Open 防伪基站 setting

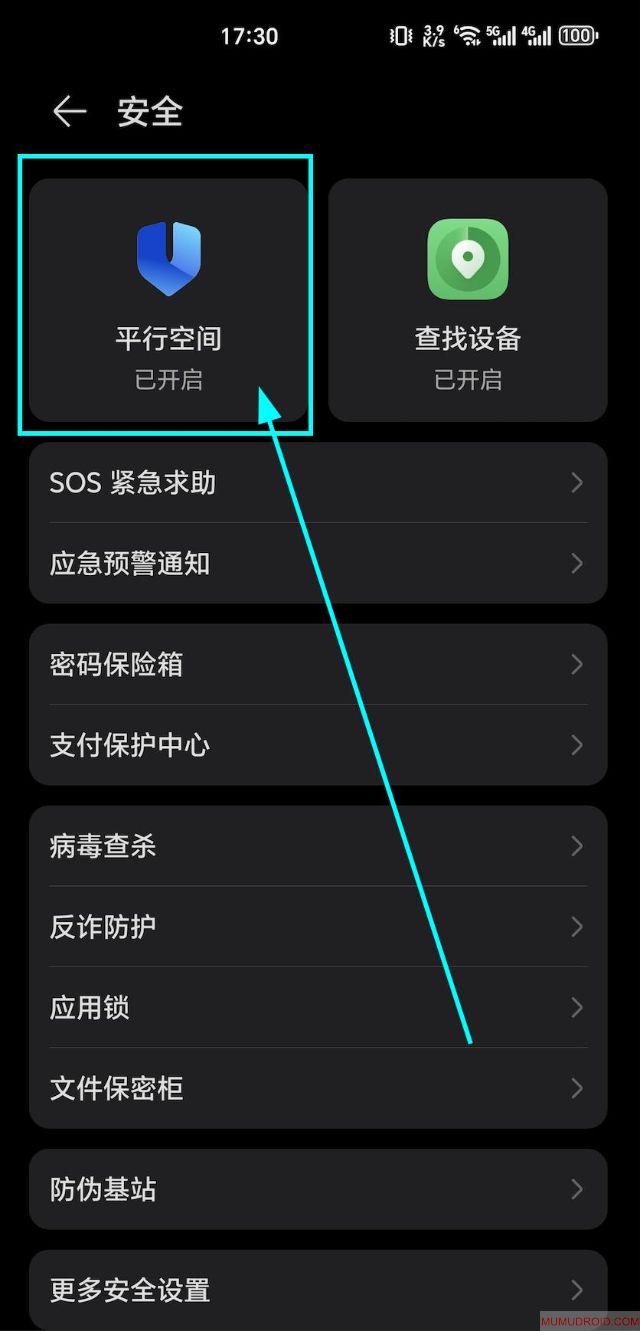pyautogui.click(x=318, y=1189)
